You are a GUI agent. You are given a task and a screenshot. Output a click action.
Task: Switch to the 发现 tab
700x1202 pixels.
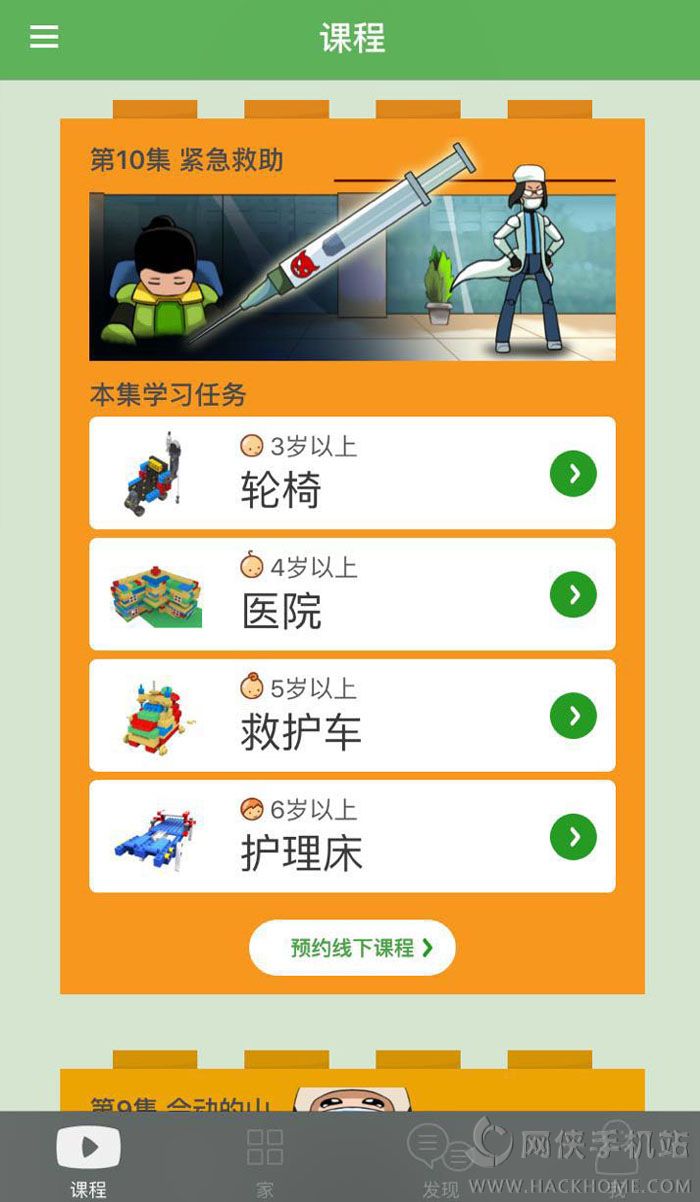pyautogui.click(x=438, y=1160)
